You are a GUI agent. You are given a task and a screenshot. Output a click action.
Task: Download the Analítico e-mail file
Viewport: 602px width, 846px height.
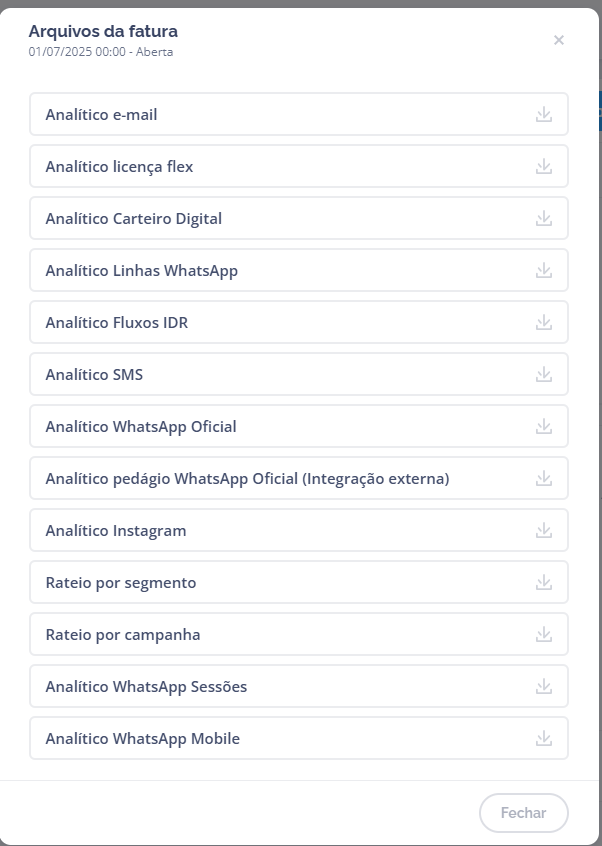click(544, 115)
